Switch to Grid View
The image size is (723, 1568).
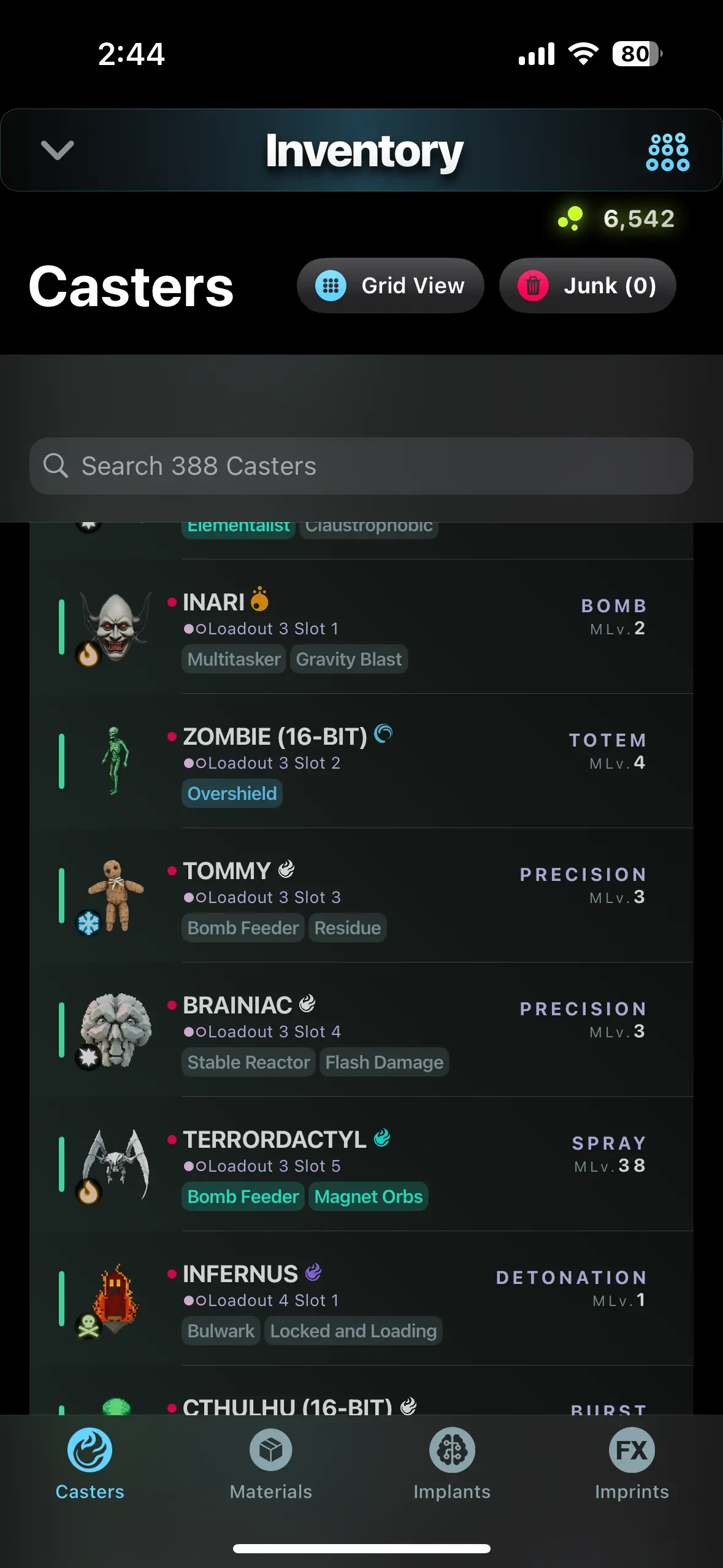click(x=391, y=286)
